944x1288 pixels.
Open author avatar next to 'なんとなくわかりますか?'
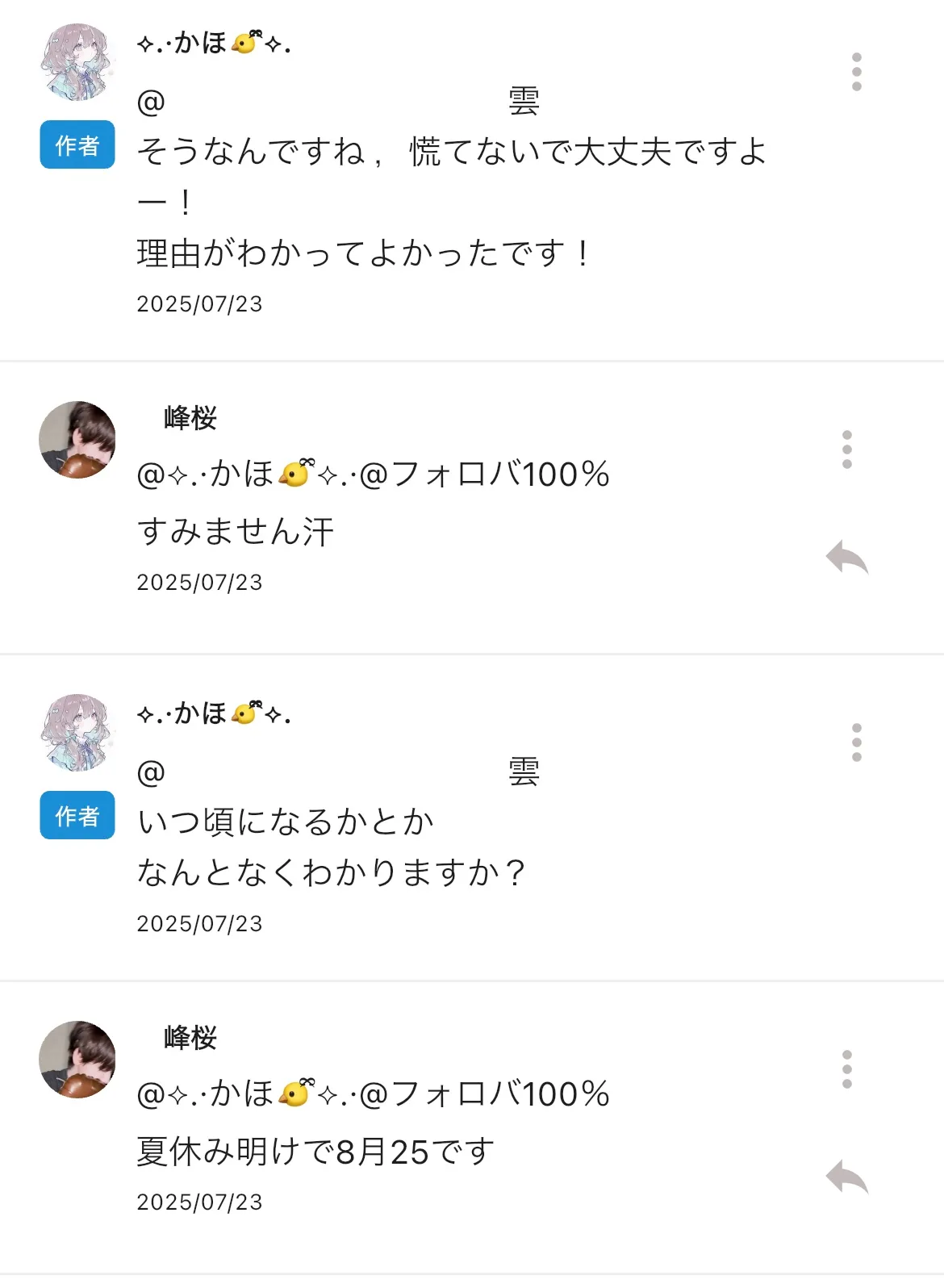click(x=77, y=733)
